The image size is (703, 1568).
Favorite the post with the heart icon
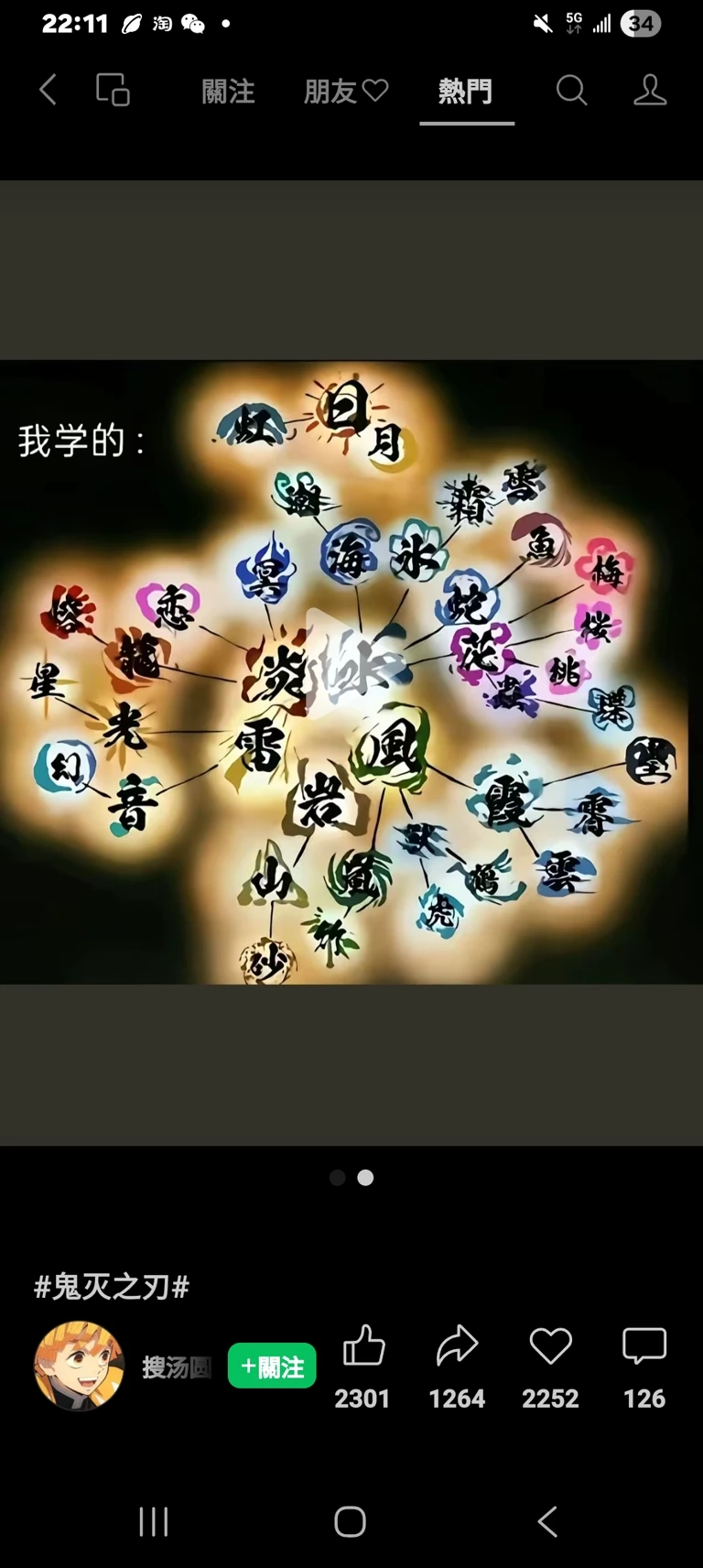(x=550, y=1347)
